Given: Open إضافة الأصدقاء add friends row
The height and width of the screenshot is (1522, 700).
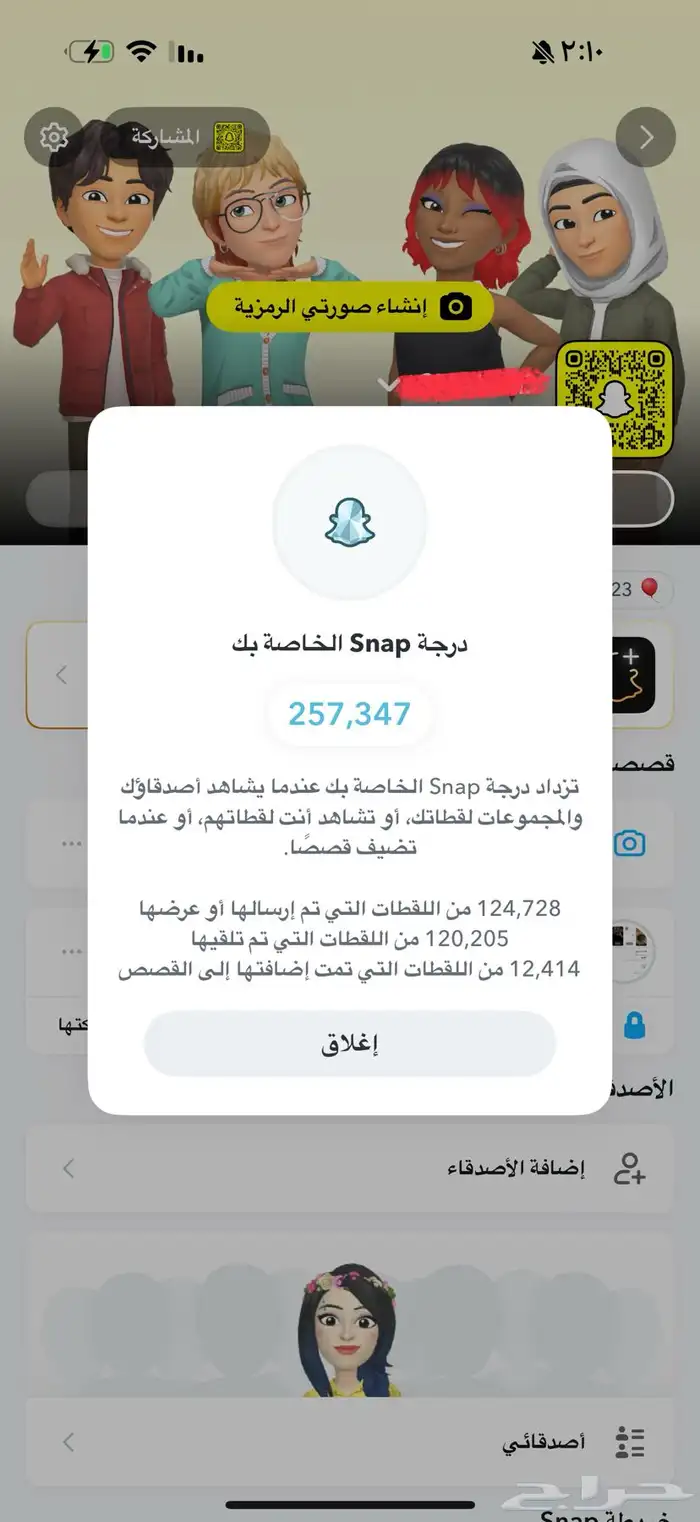Looking at the screenshot, I should (x=349, y=1167).
